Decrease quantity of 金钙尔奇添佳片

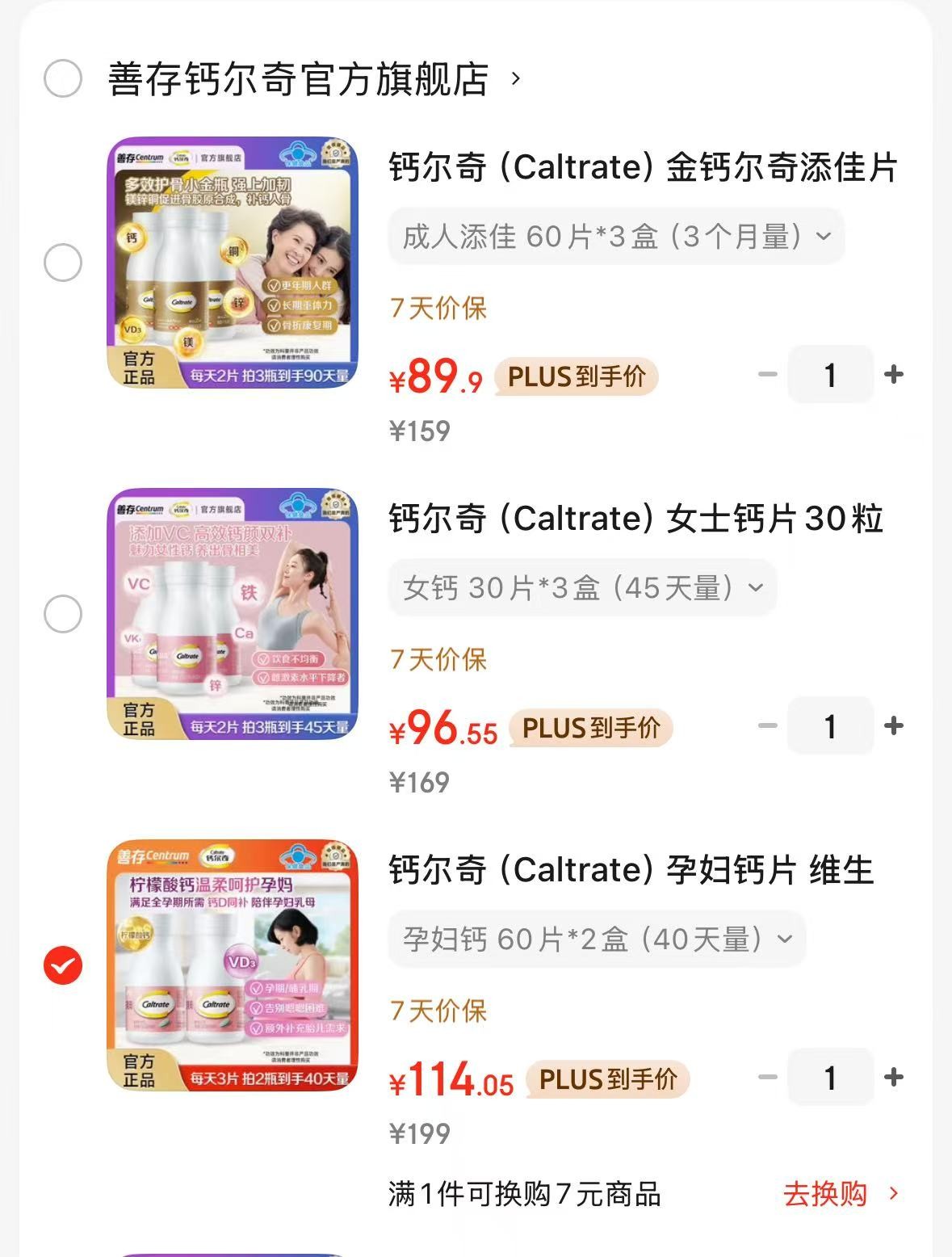coord(767,374)
